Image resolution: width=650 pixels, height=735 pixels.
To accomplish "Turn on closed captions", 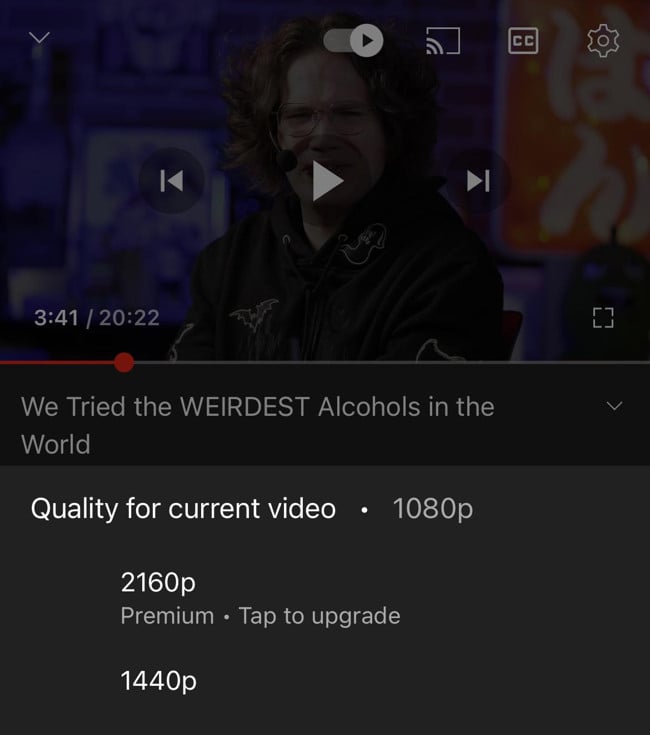I will 522,40.
